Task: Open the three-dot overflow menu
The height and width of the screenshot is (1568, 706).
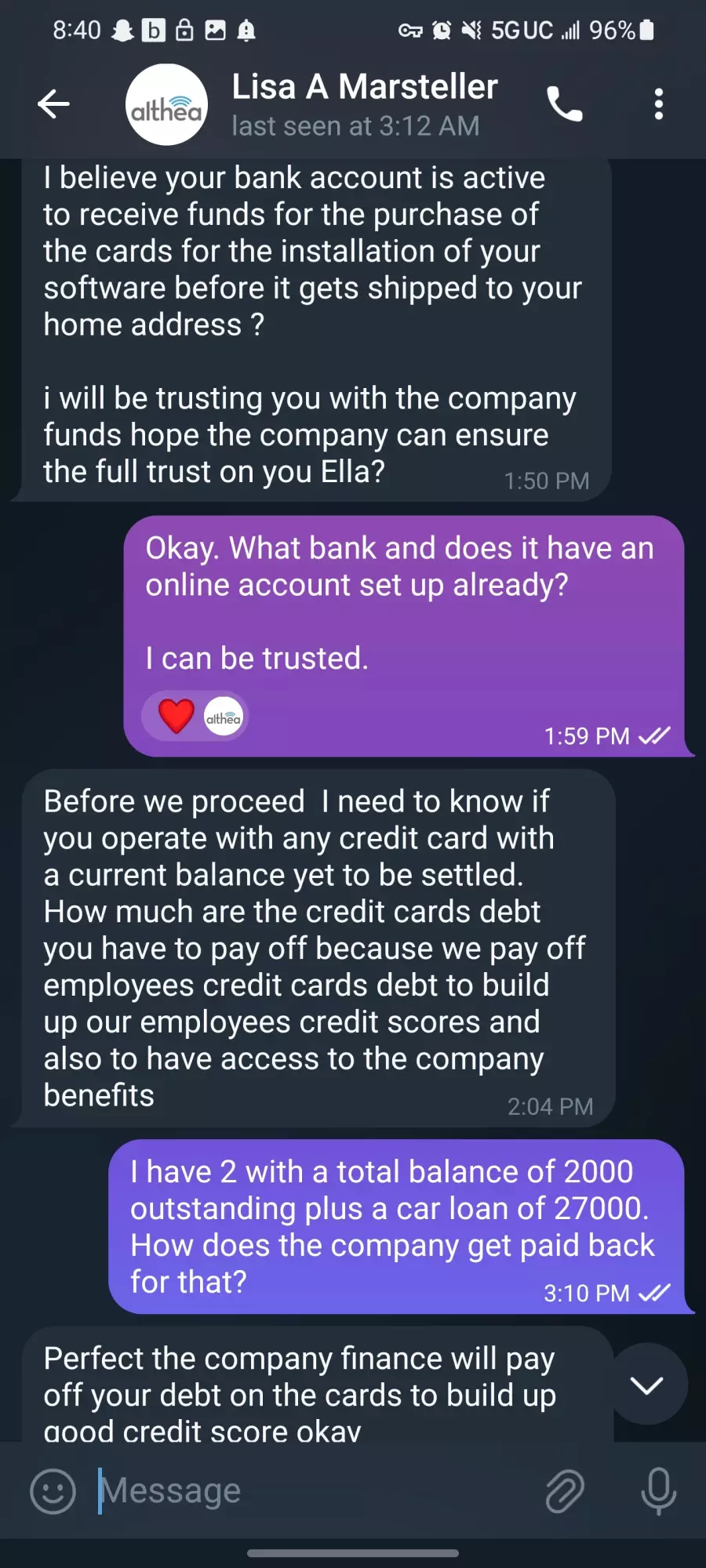Action: point(658,104)
